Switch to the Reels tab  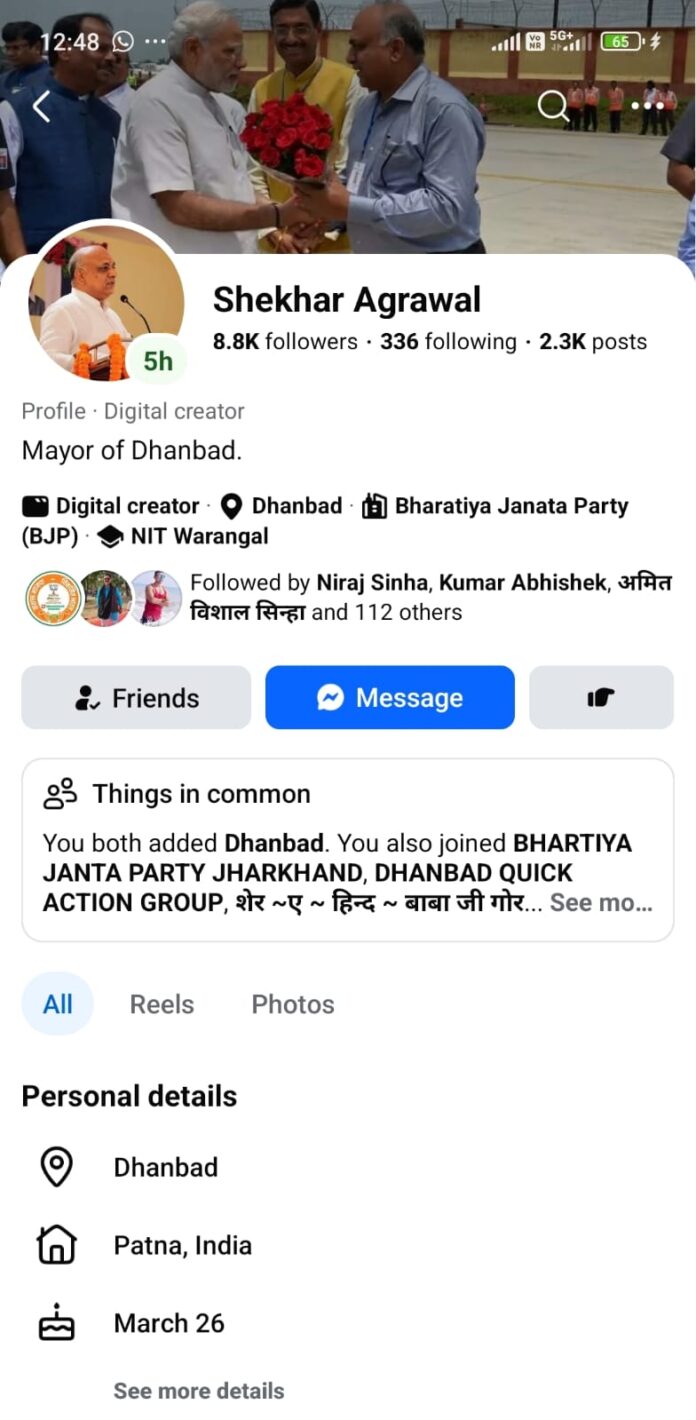(162, 1004)
